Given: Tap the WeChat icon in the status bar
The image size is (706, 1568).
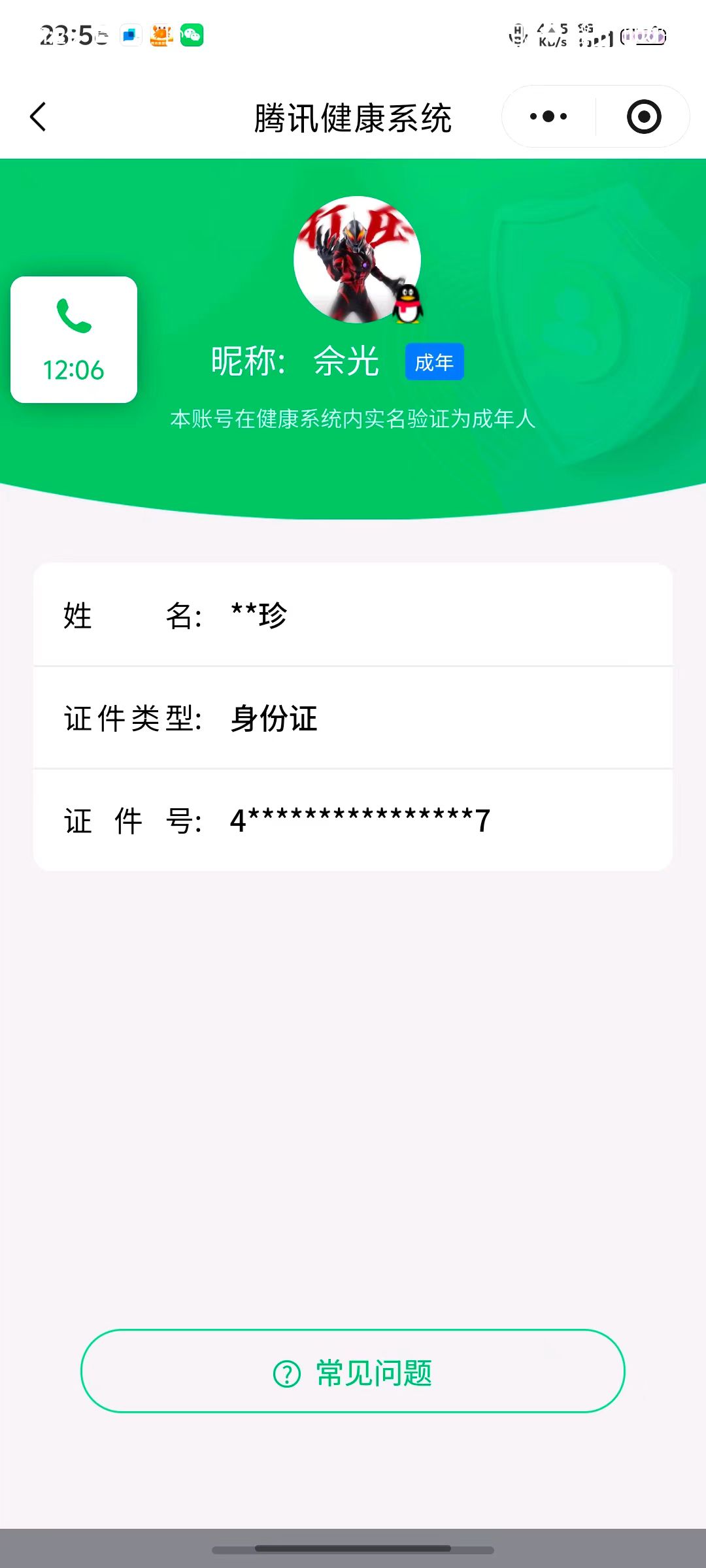Looking at the screenshot, I should (x=190, y=35).
